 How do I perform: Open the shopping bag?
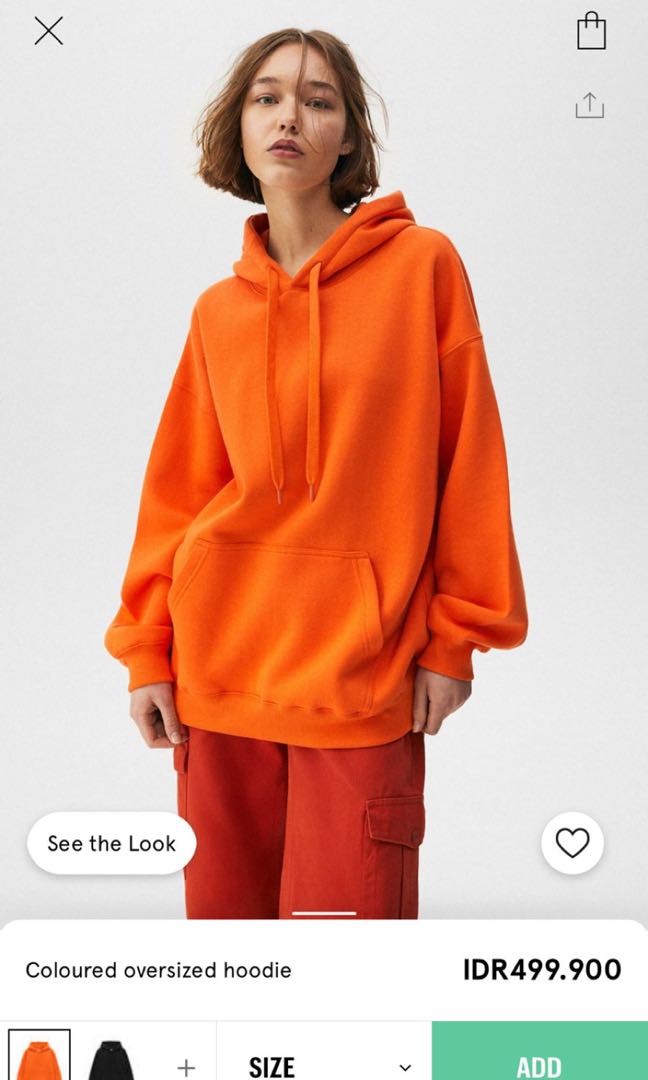592,32
